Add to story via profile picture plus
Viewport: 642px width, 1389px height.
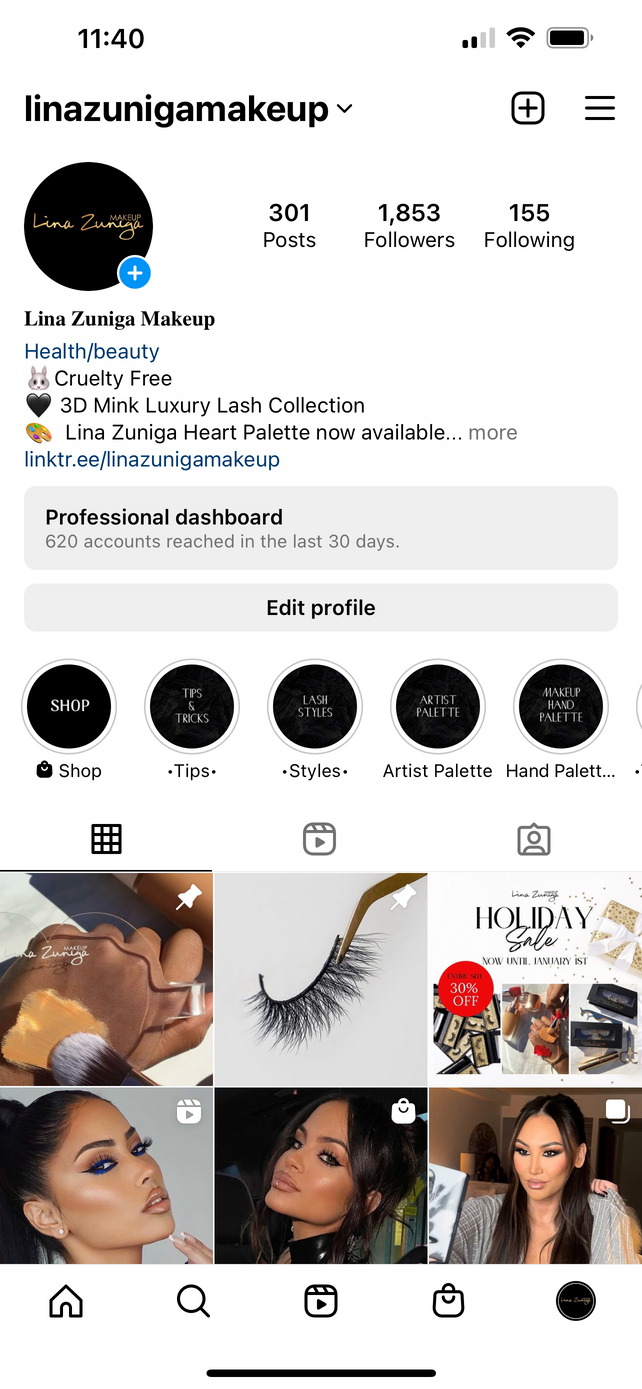134,272
